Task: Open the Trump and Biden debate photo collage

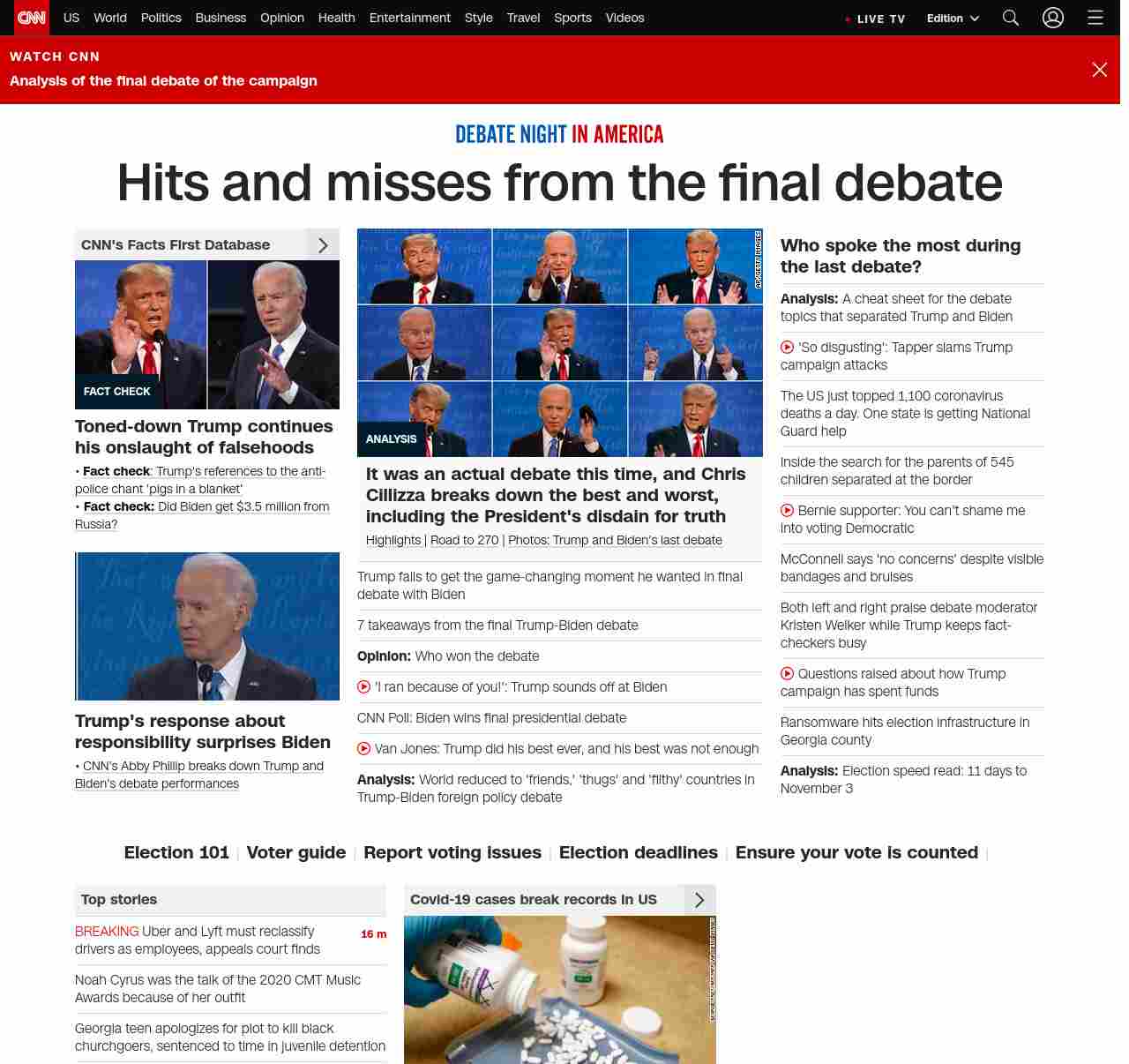Action: click(x=559, y=342)
